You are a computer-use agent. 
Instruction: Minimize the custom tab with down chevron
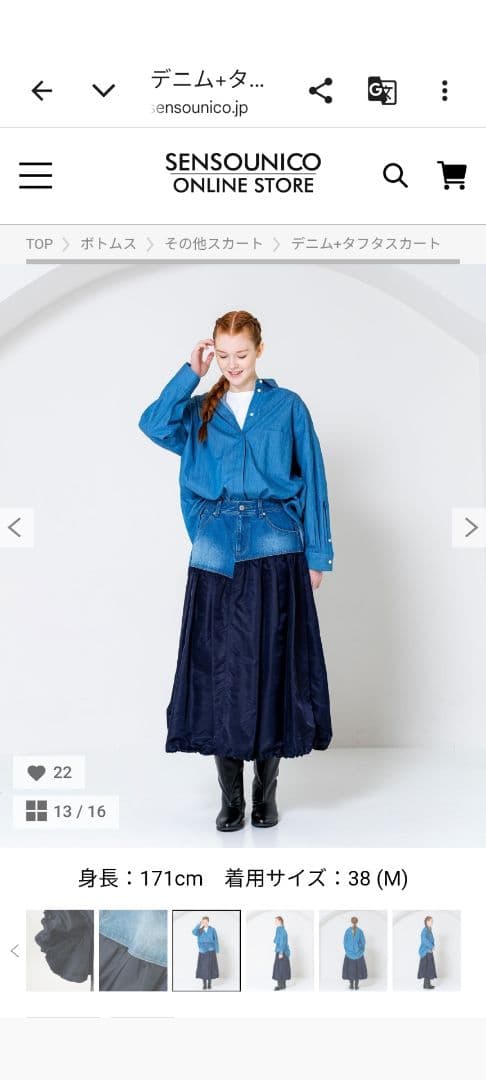pyautogui.click(x=103, y=91)
